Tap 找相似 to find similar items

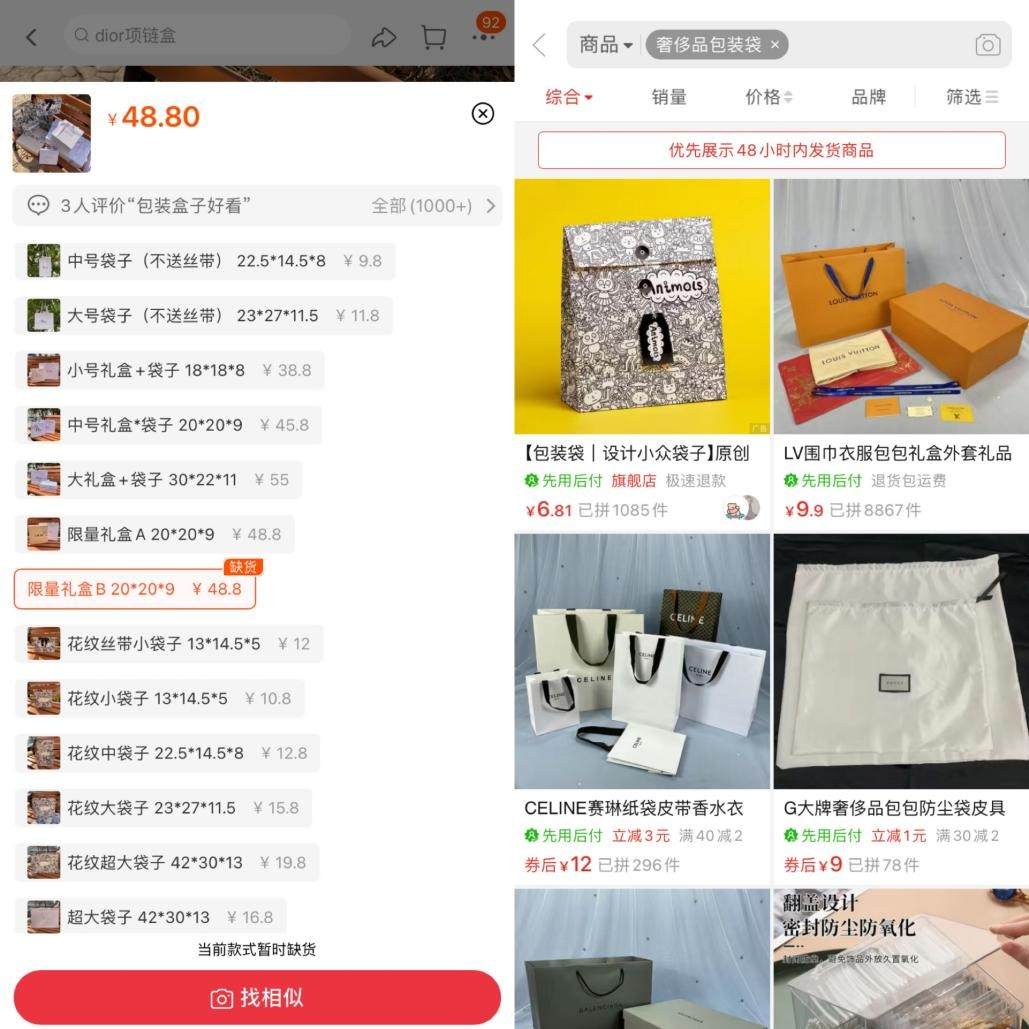pos(257,997)
